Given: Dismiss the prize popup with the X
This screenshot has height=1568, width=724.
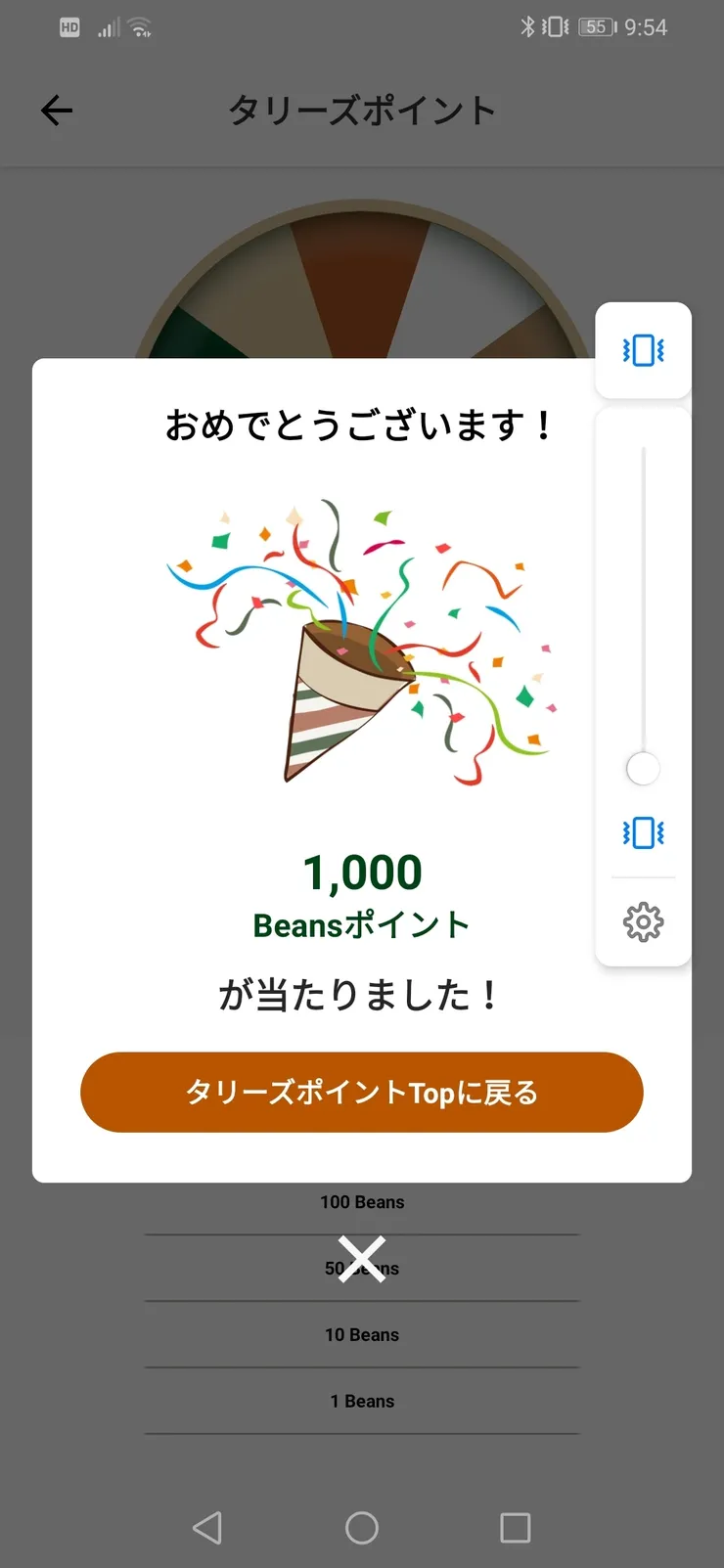Looking at the screenshot, I should [x=362, y=1259].
